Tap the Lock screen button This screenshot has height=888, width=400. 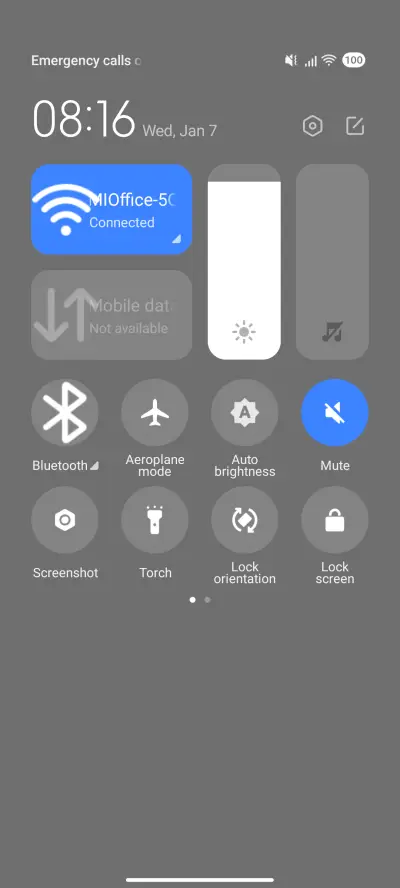tap(335, 520)
